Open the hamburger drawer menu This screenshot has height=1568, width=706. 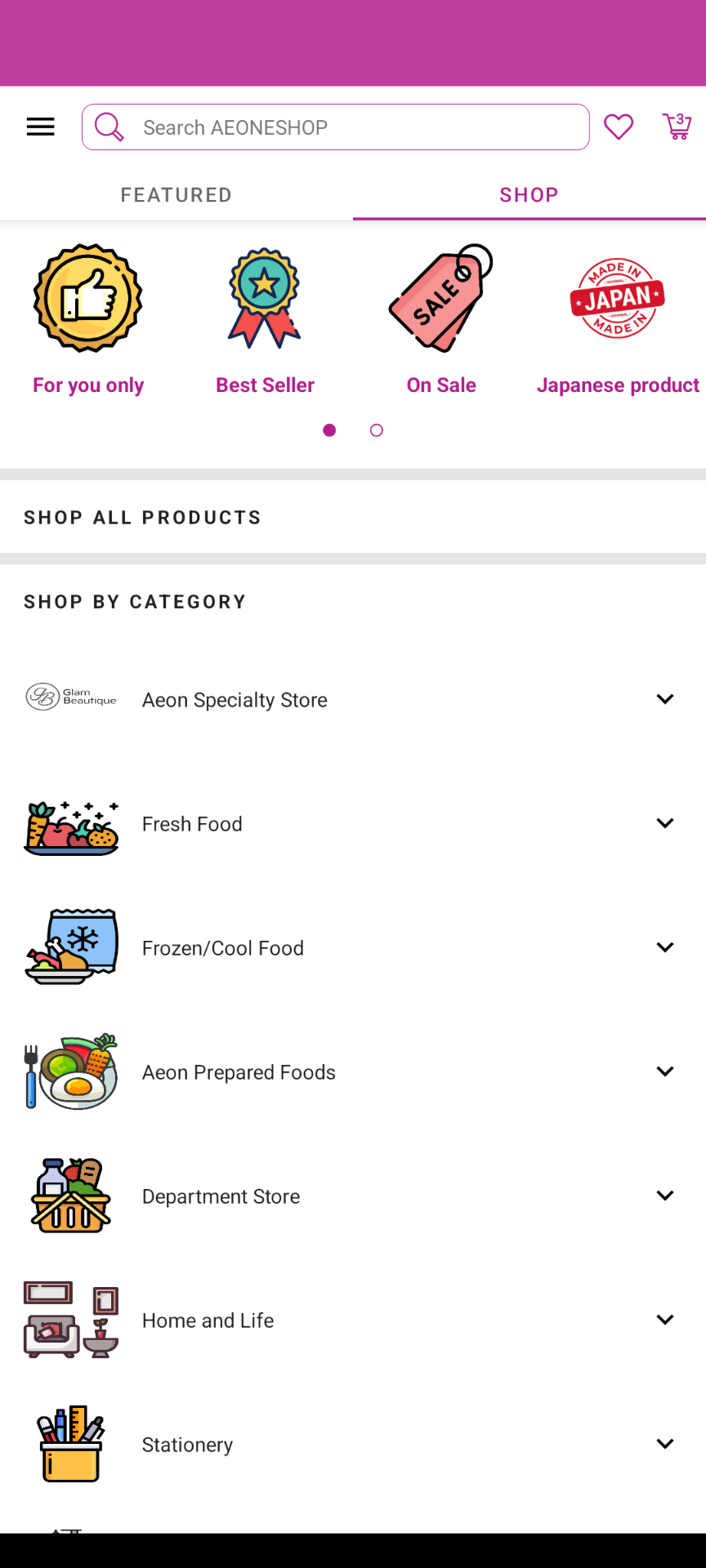(40, 127)
